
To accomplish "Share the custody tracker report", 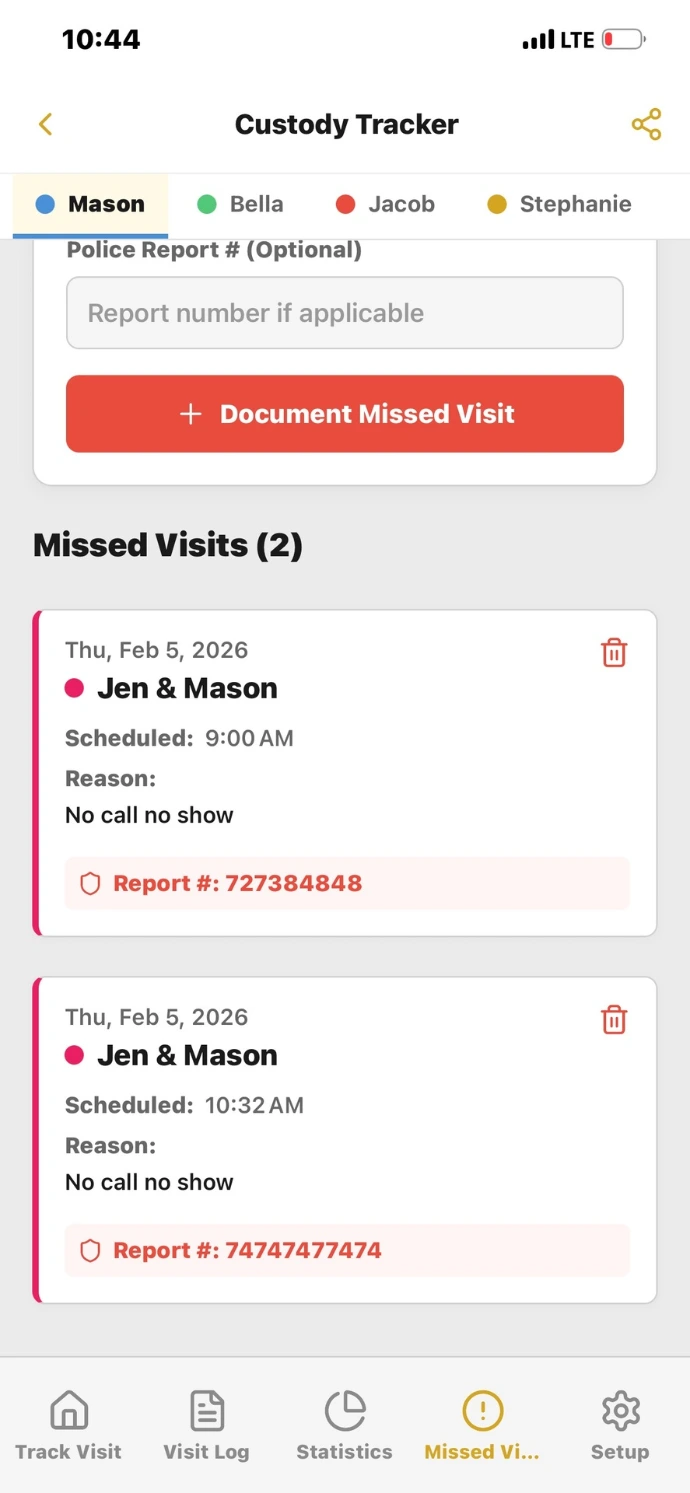I will [646, 124].
